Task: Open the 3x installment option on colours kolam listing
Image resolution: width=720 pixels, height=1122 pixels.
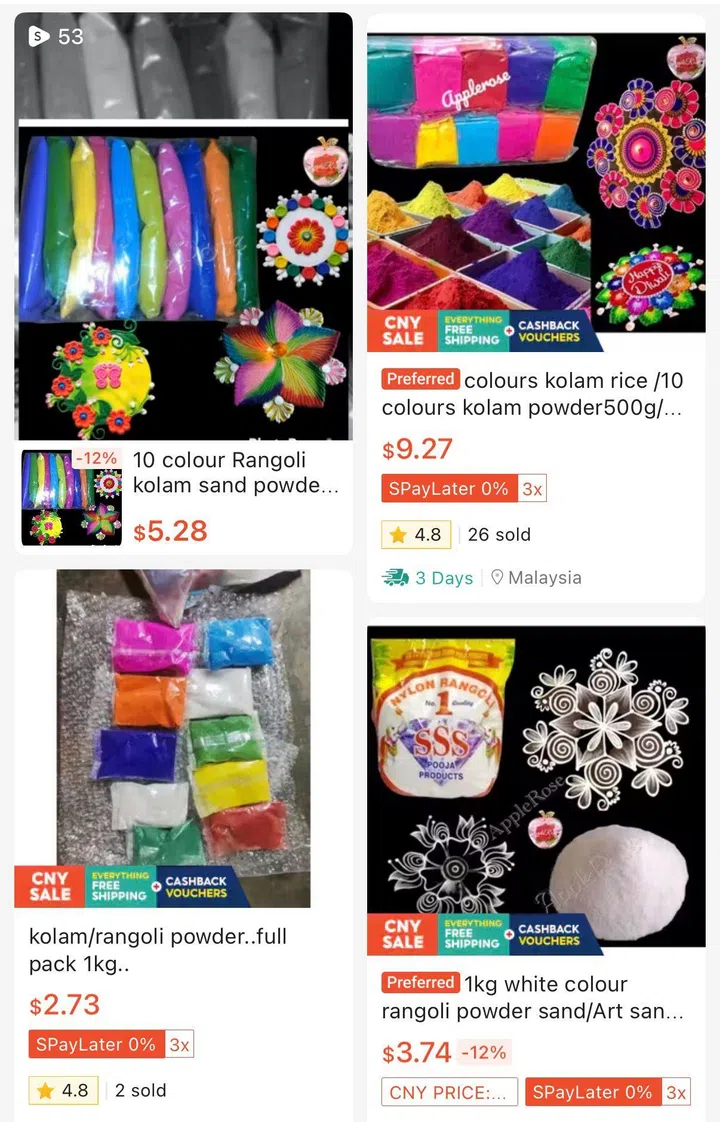Action: [530, 488]
